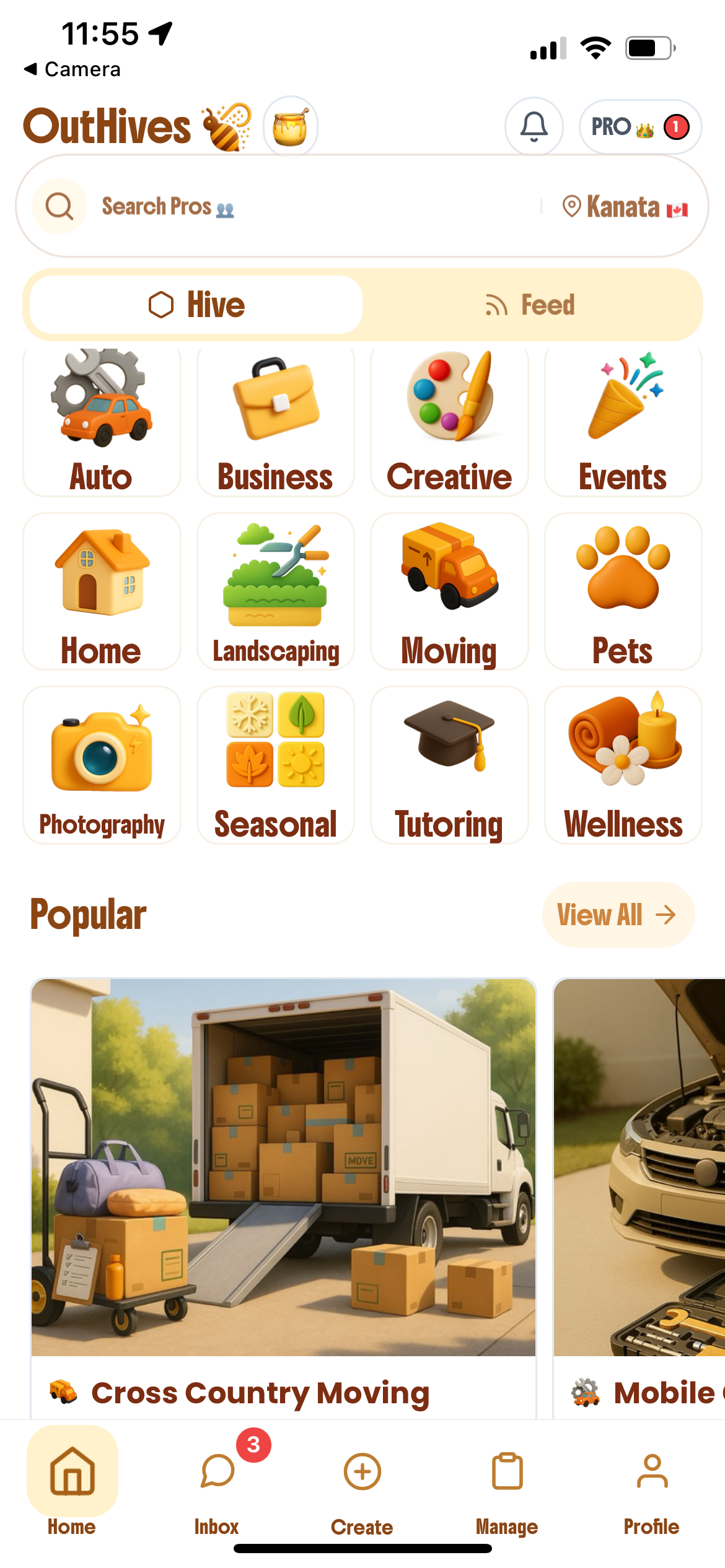Open the Business category
Image resolution: width=725 pixels, height=1568 pixels.
pyautogui.click(x=275, y=421)
